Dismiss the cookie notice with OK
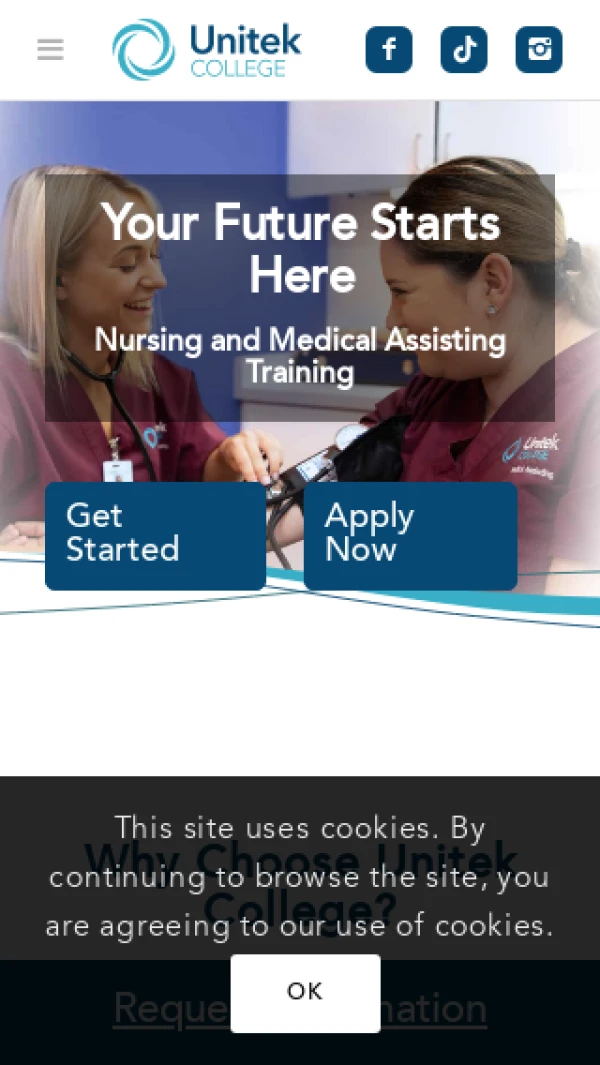The height and width of the screenshot is (1065, 600). tap(305, 992)
